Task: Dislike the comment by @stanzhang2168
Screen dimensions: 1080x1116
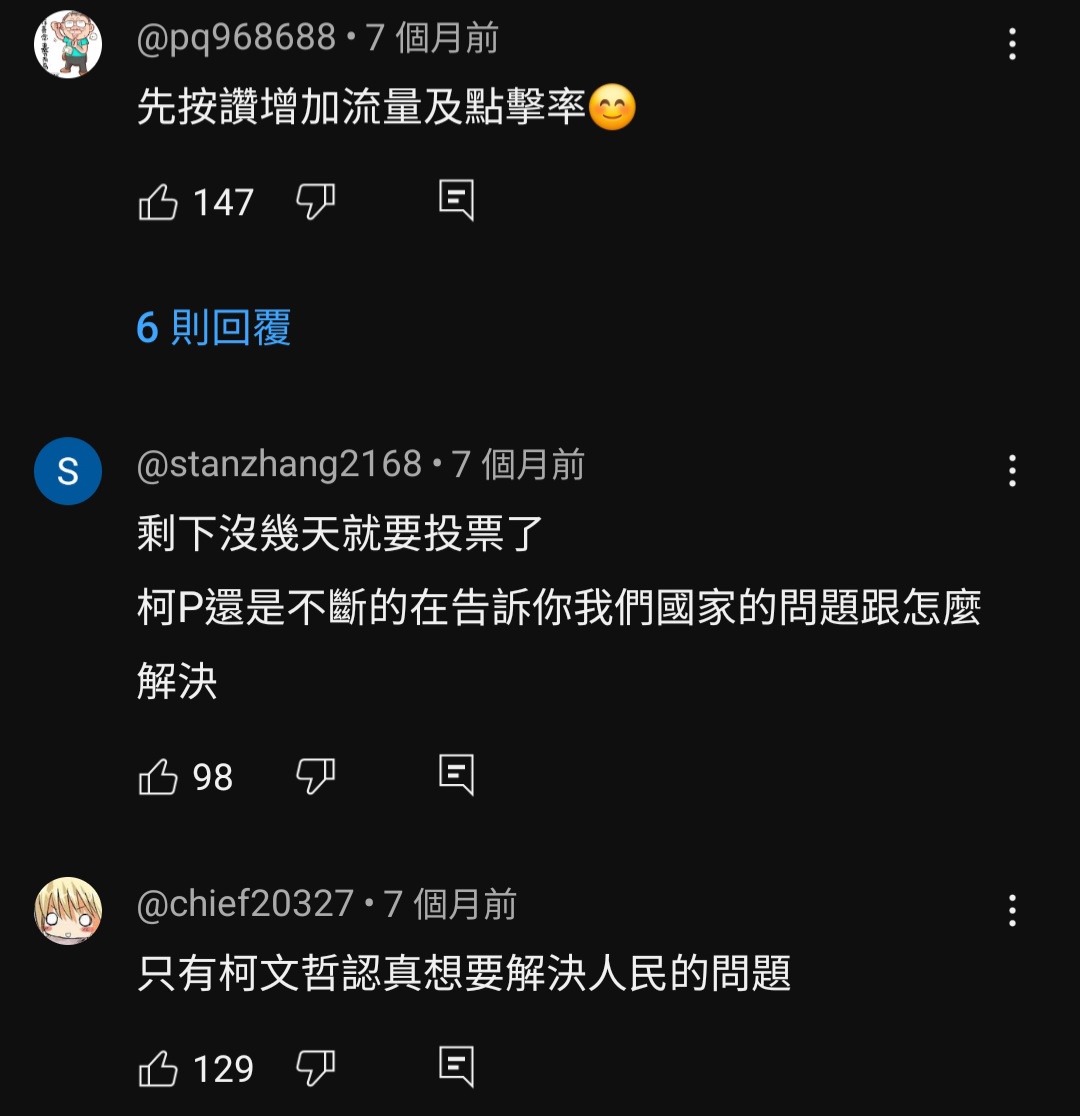Action: coord(315,777)
